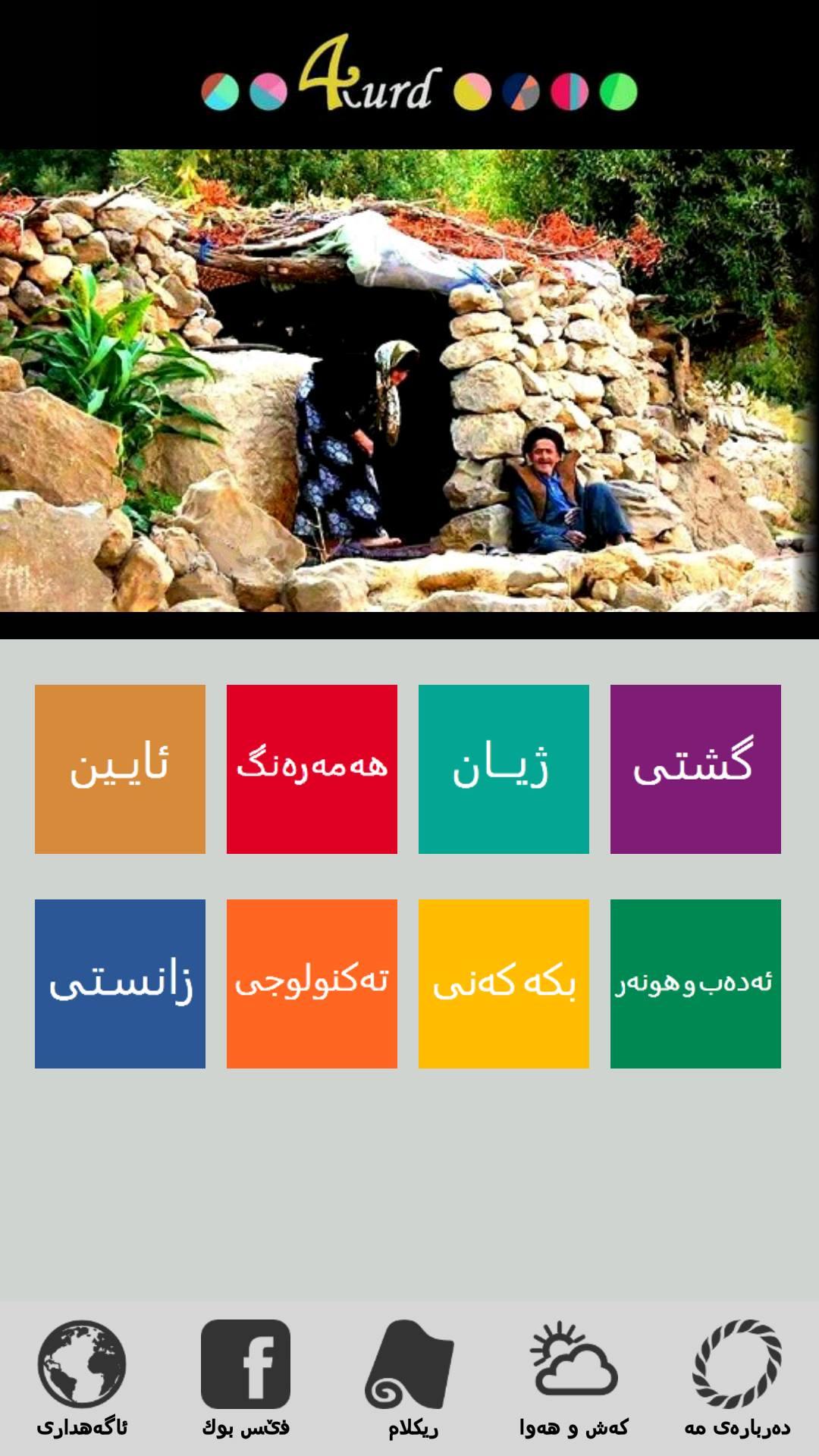Image resolution: width=819 pixels, height=1456 pixels.
Task: Open the blue زانستى category tile
Action: coord(120,984)
